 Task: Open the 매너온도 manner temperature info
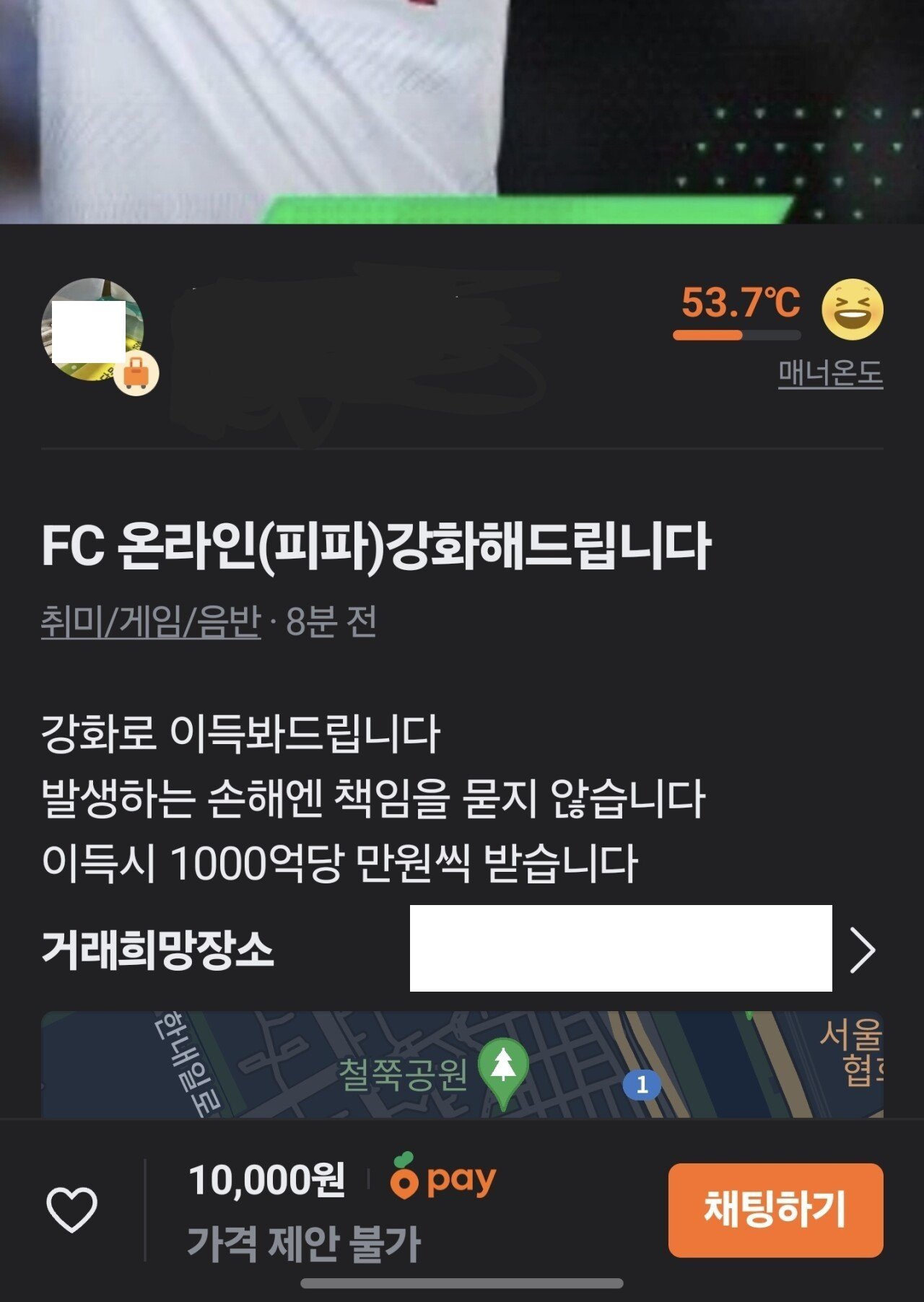pos(830,374)
